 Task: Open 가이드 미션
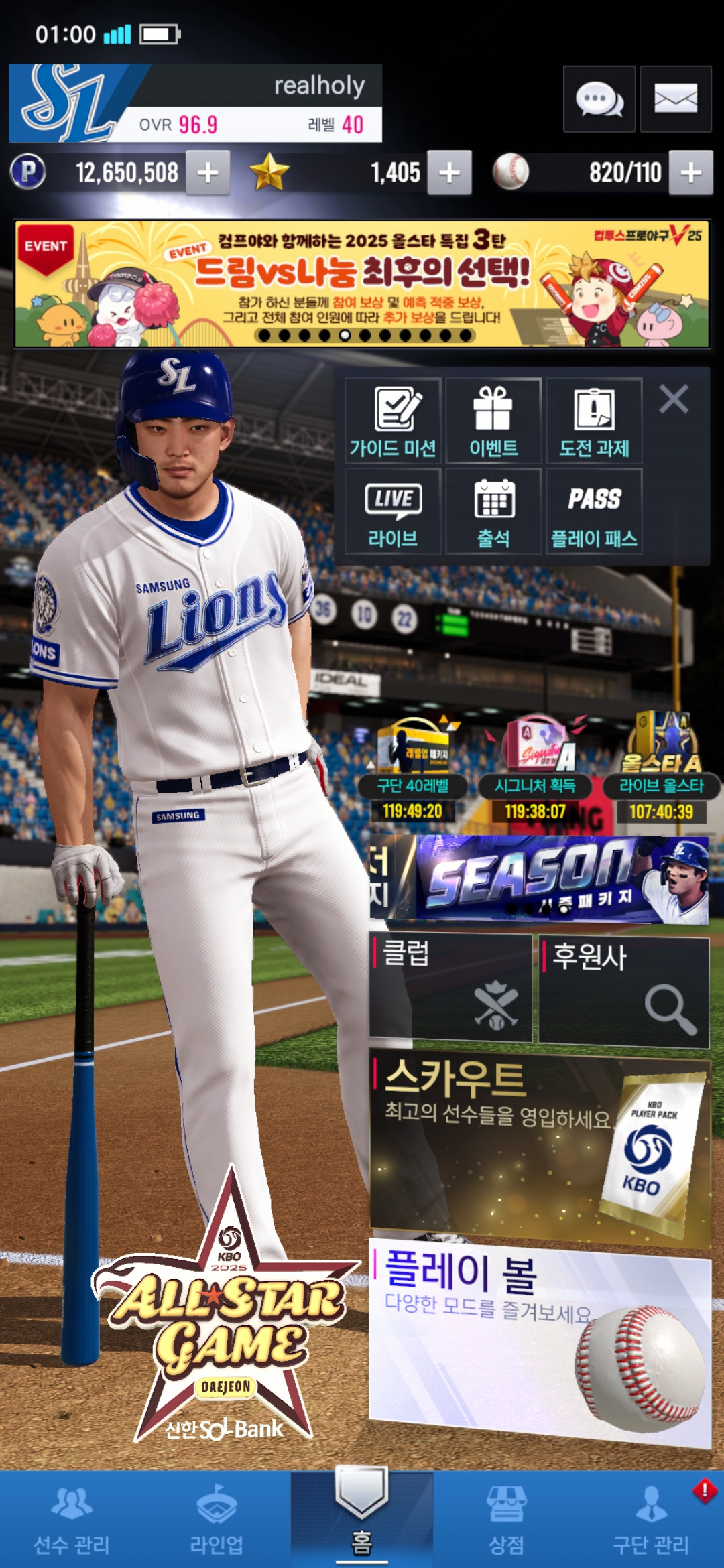tap(393, 421)
